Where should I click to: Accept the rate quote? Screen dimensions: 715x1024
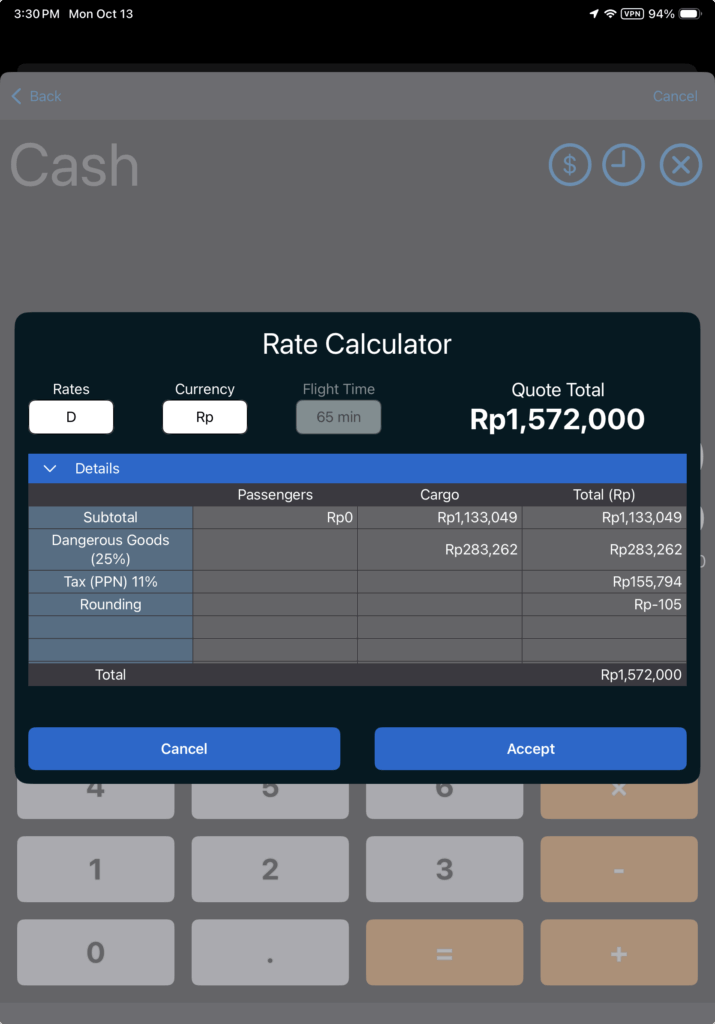pos(530,748)
